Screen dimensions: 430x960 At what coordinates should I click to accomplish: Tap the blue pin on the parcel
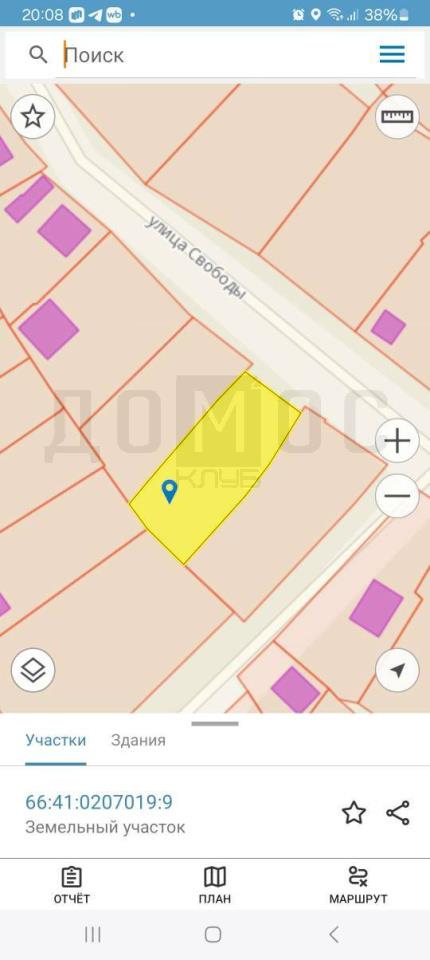(x=169, y=492)
